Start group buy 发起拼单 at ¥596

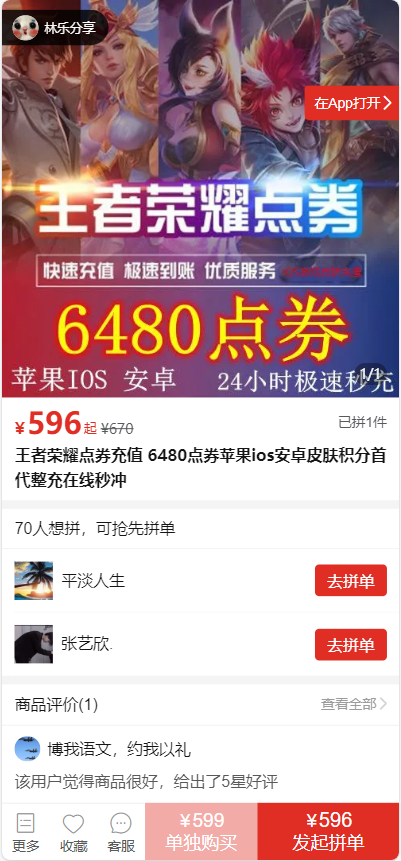tap(328, 831)
